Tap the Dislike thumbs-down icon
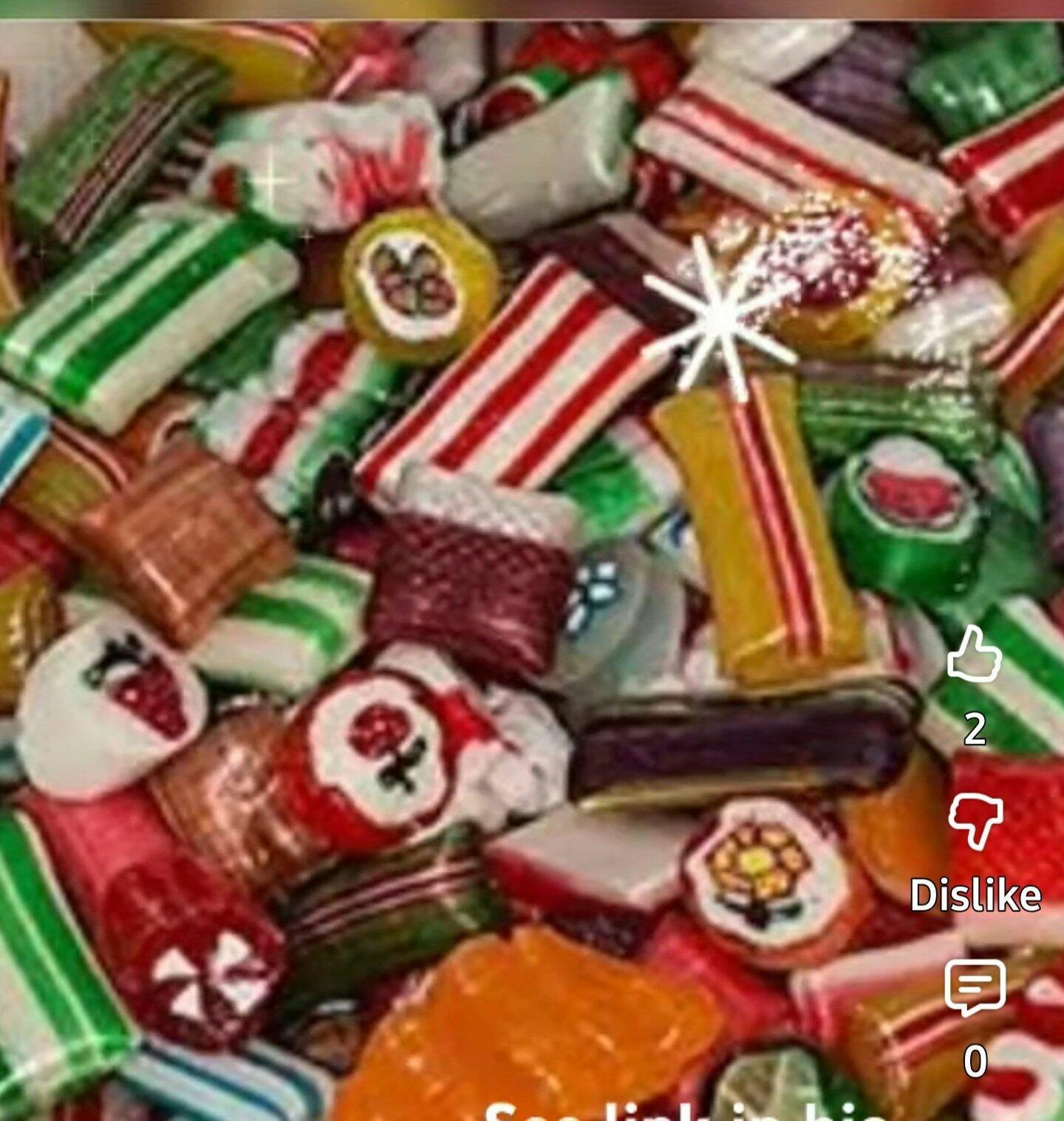1064x1121 pixels. click(x=975, y=820)
